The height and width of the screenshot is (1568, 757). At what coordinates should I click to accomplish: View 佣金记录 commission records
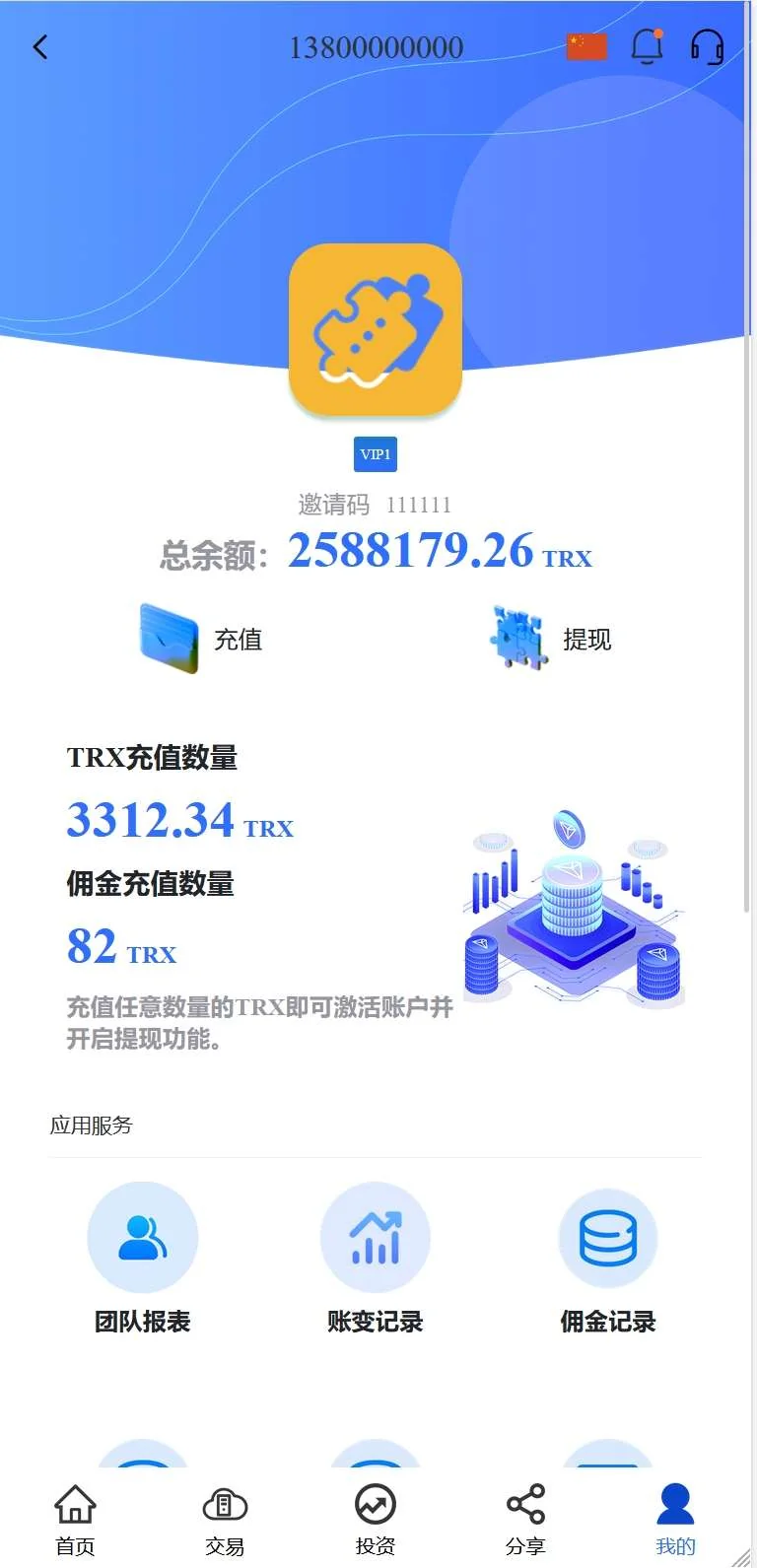[x=608, y=1259]
